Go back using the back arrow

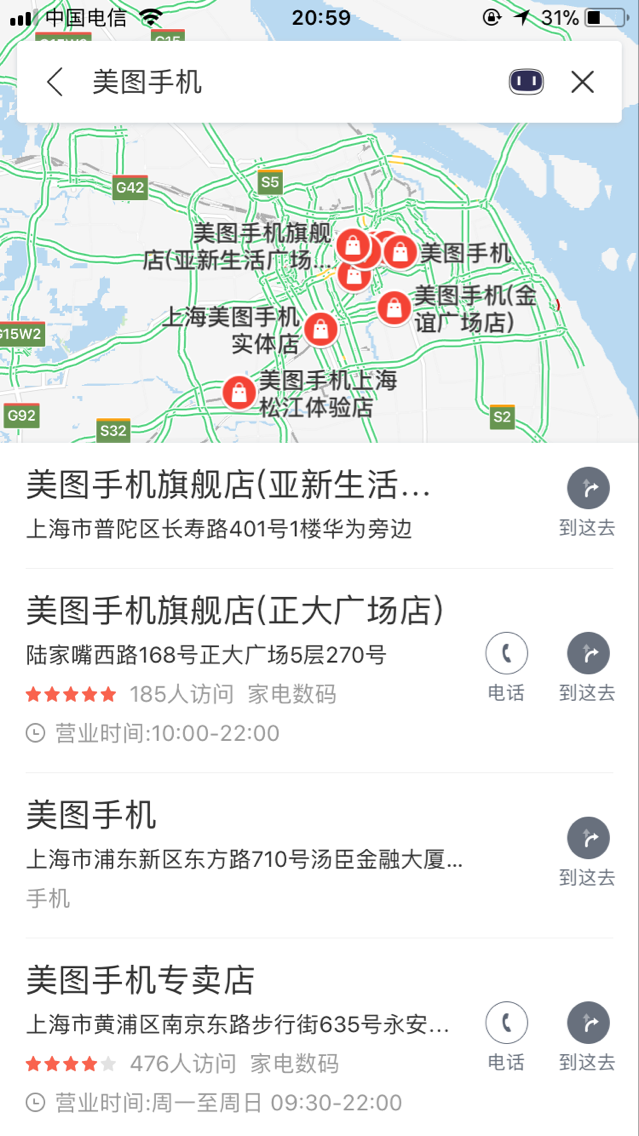(55, 83)
